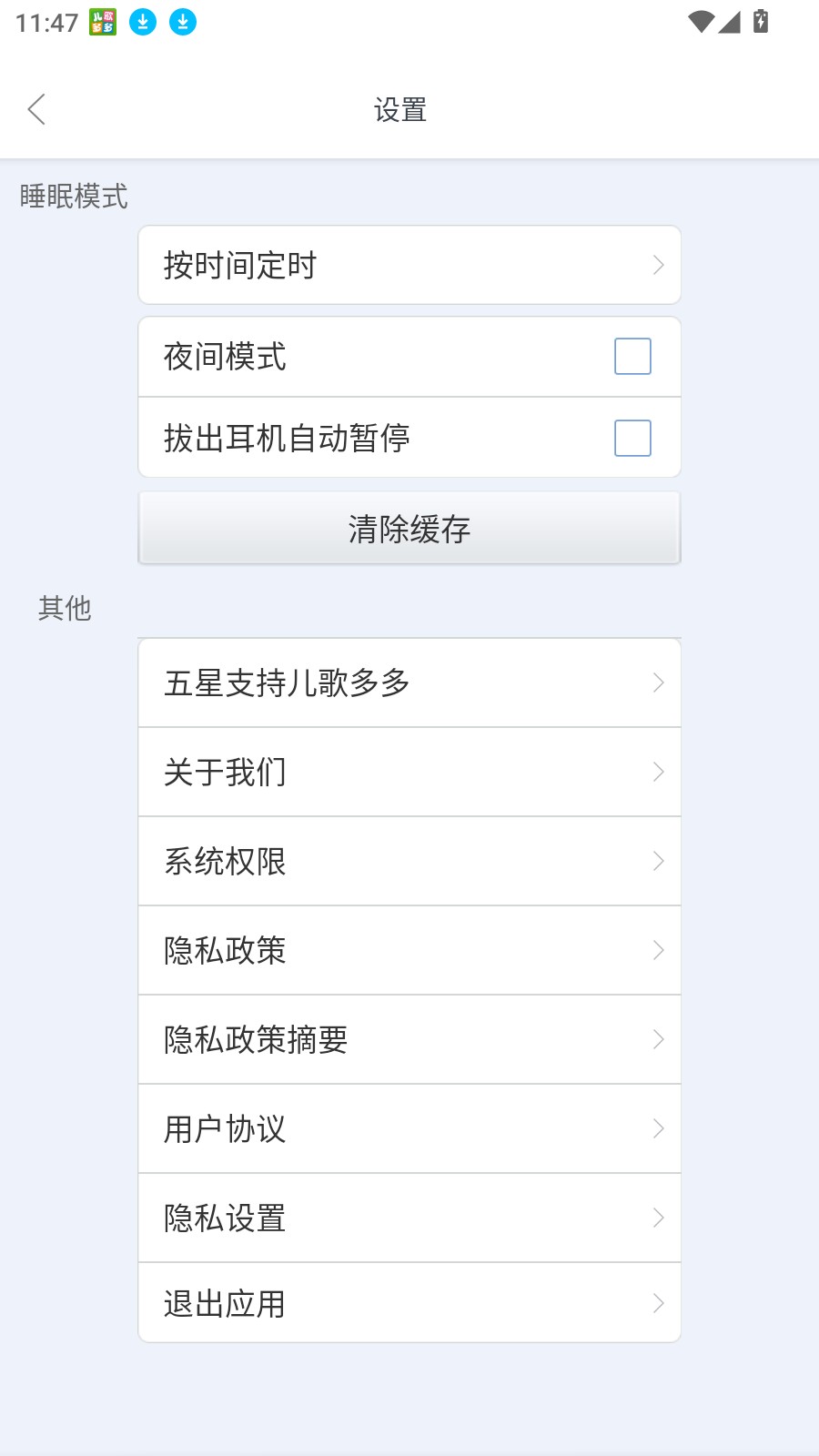The width and height of the screenshot is (819, 1456).
Task: Open the 隐私政策 row
Action: point(409,950)
